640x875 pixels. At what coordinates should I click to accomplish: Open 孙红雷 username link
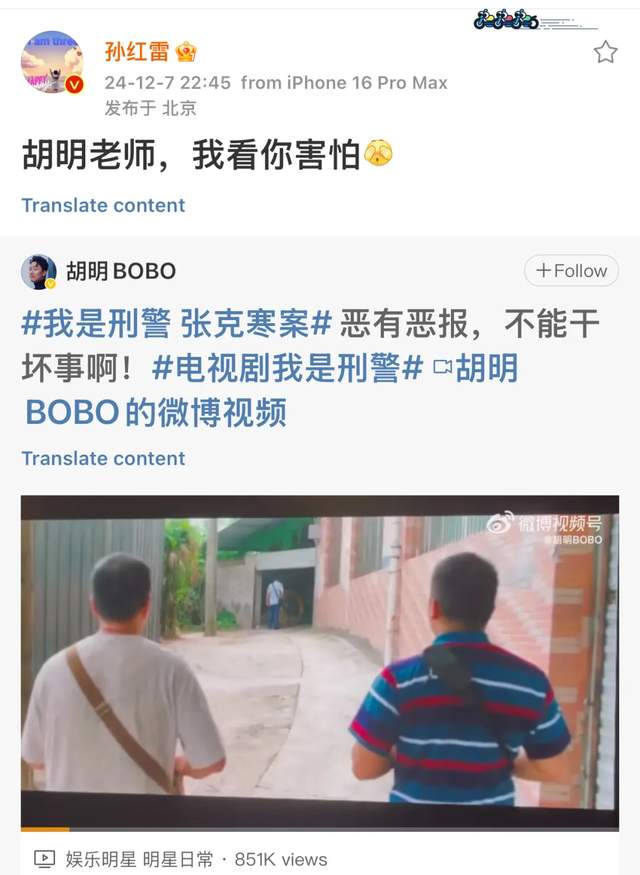coord(137,52)
